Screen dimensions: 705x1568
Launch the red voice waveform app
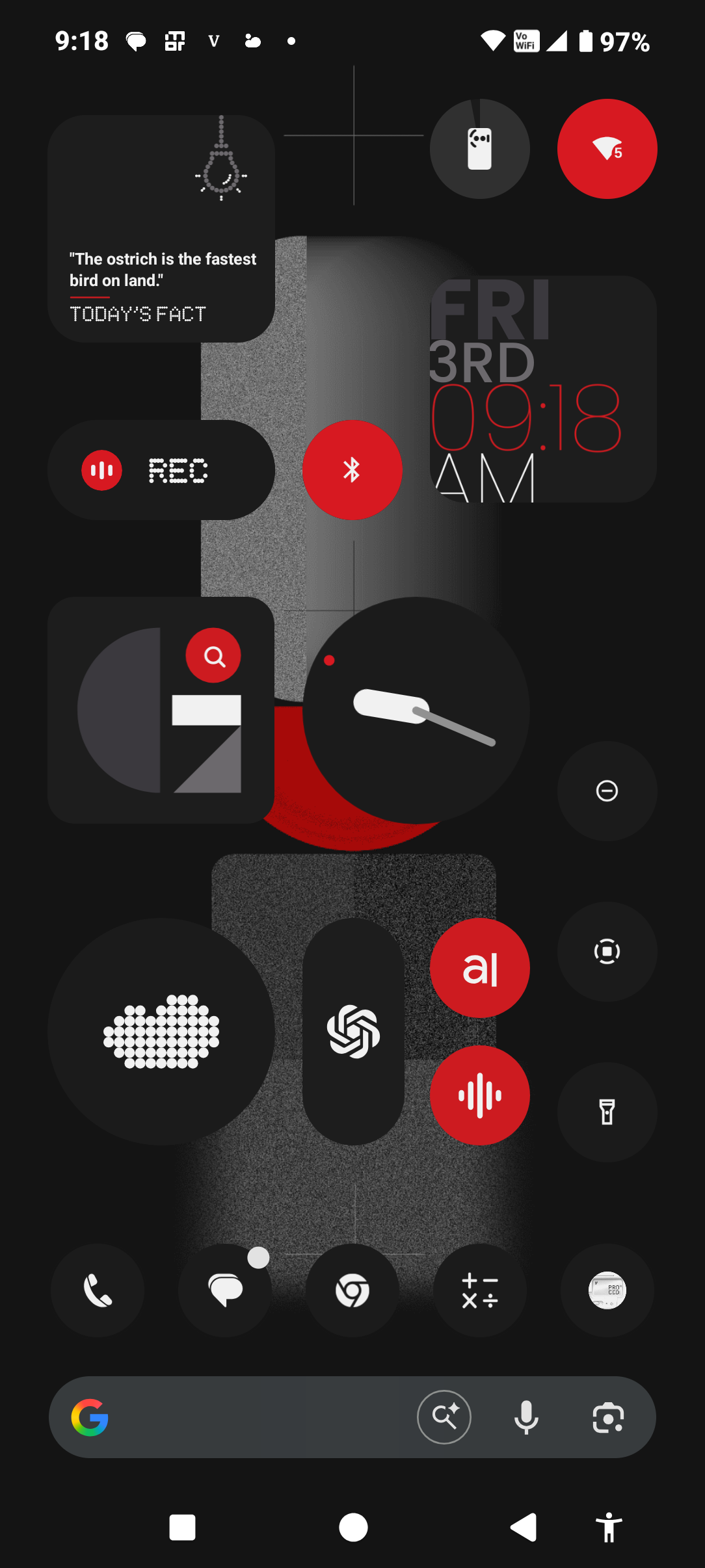pyautogui.click(x=480, y=1095)
